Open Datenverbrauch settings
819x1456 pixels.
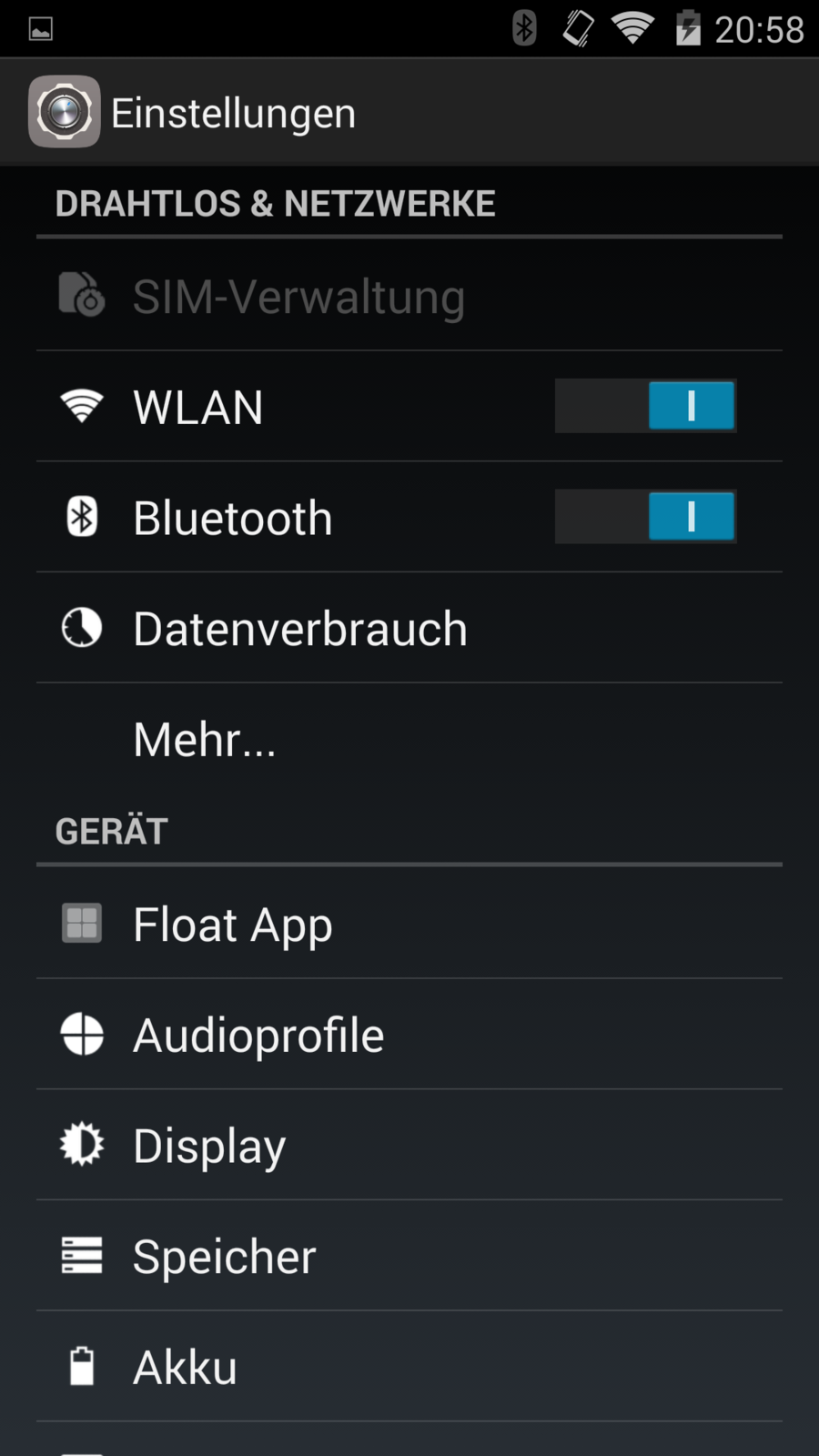click(300, 628)
